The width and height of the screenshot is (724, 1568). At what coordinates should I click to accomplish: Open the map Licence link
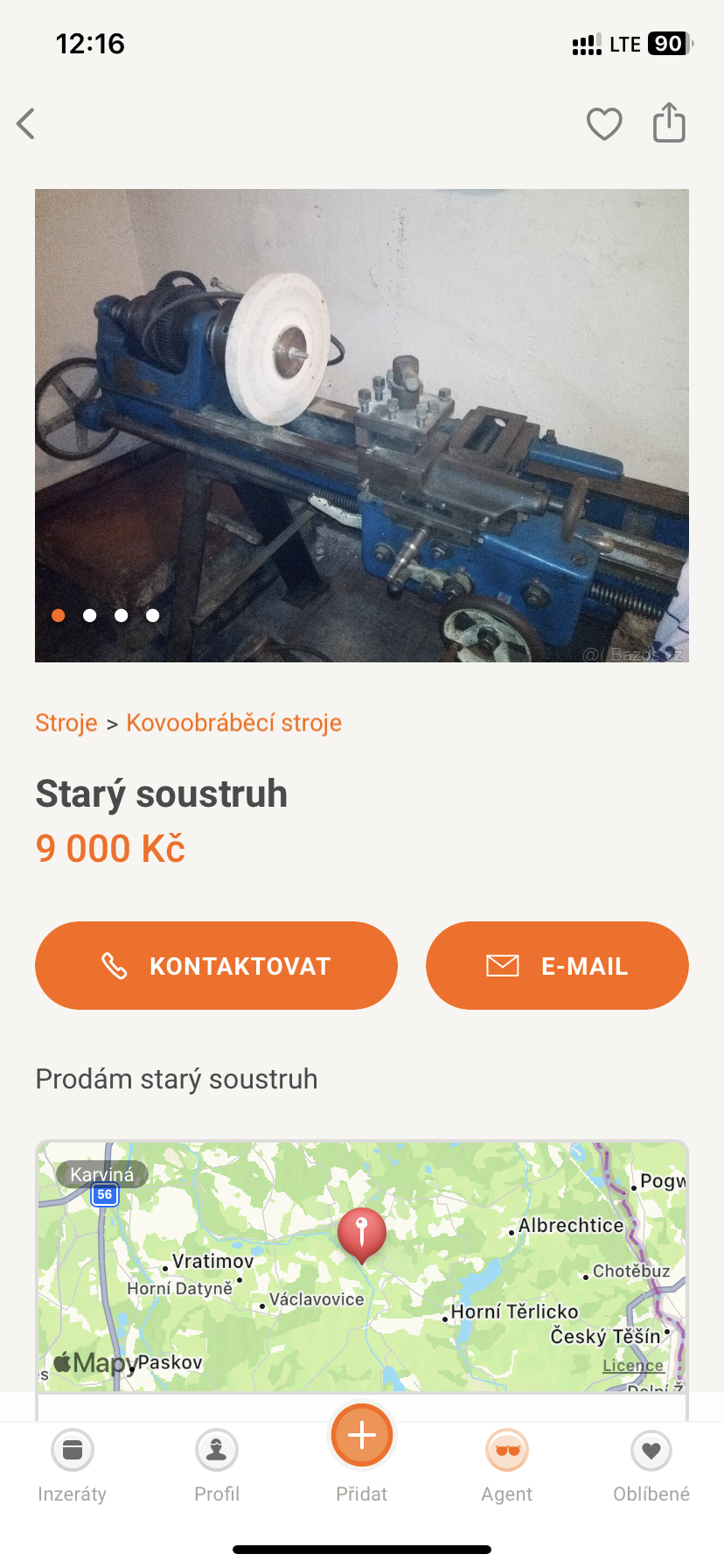pos(632,1365)
